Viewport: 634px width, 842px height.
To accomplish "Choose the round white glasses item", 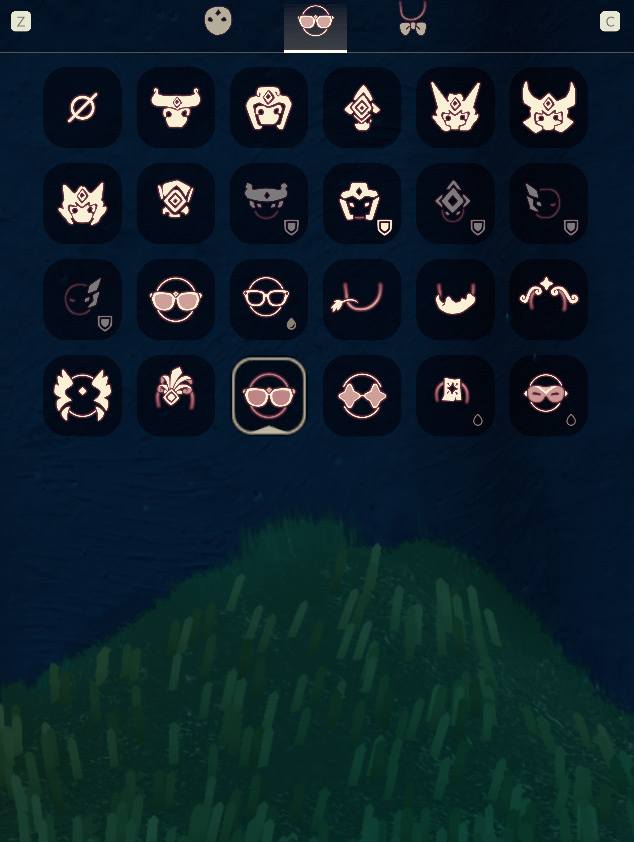I will tap(268, 299).
